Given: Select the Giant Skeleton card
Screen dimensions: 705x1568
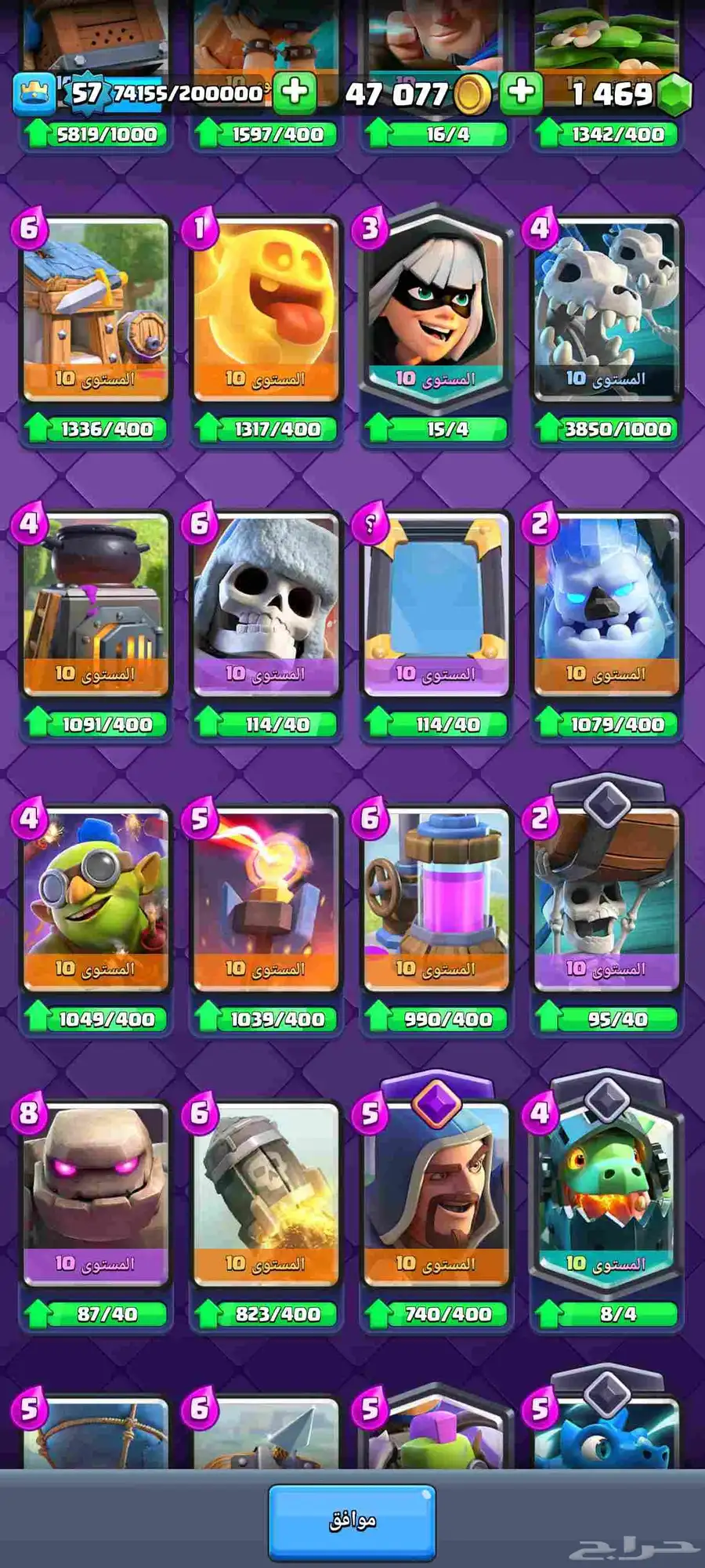Looking at the screenshot, I should [x=266, y=605].
